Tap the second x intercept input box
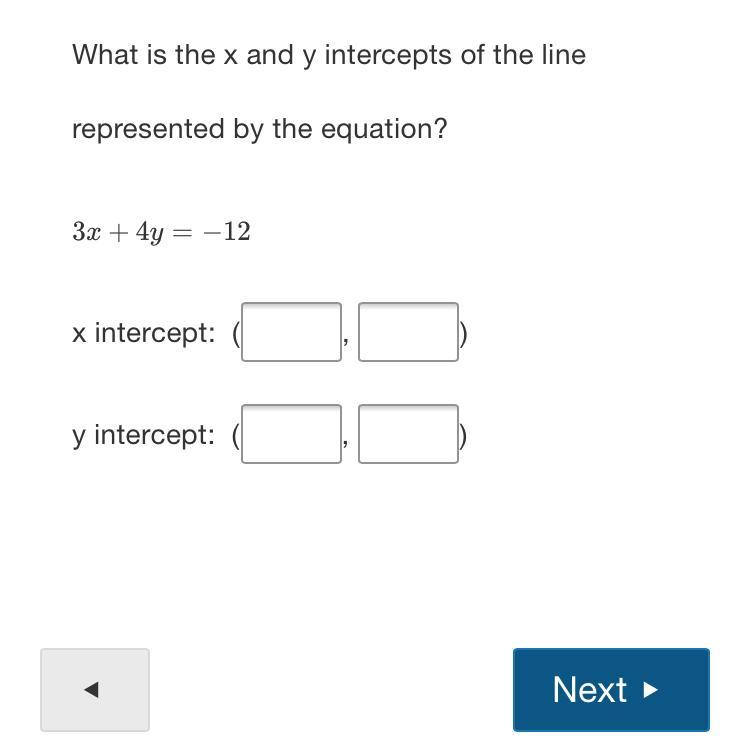The height and width of the screenshot is (750, 750). [x=408, y=332]
